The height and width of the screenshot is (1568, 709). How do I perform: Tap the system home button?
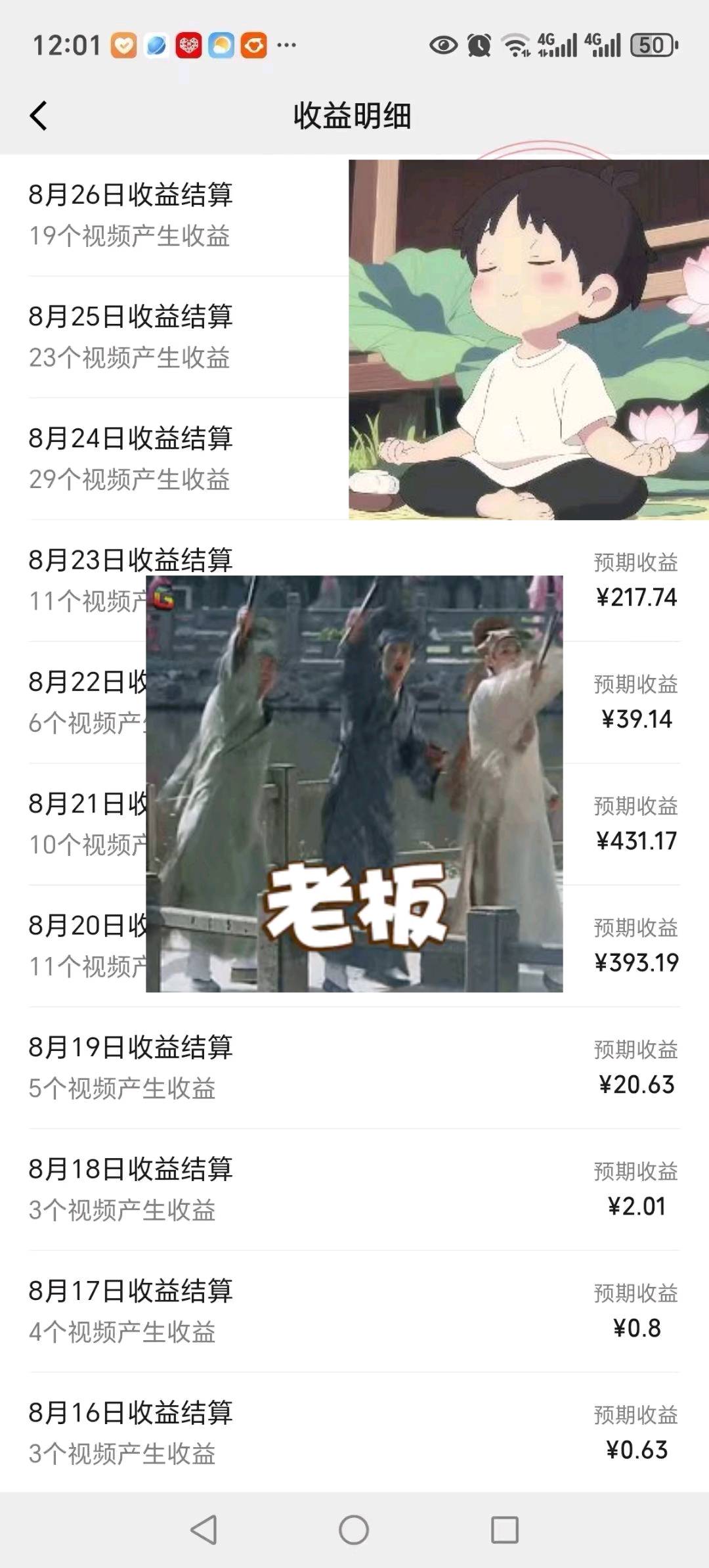click(x=354, y=1530)
